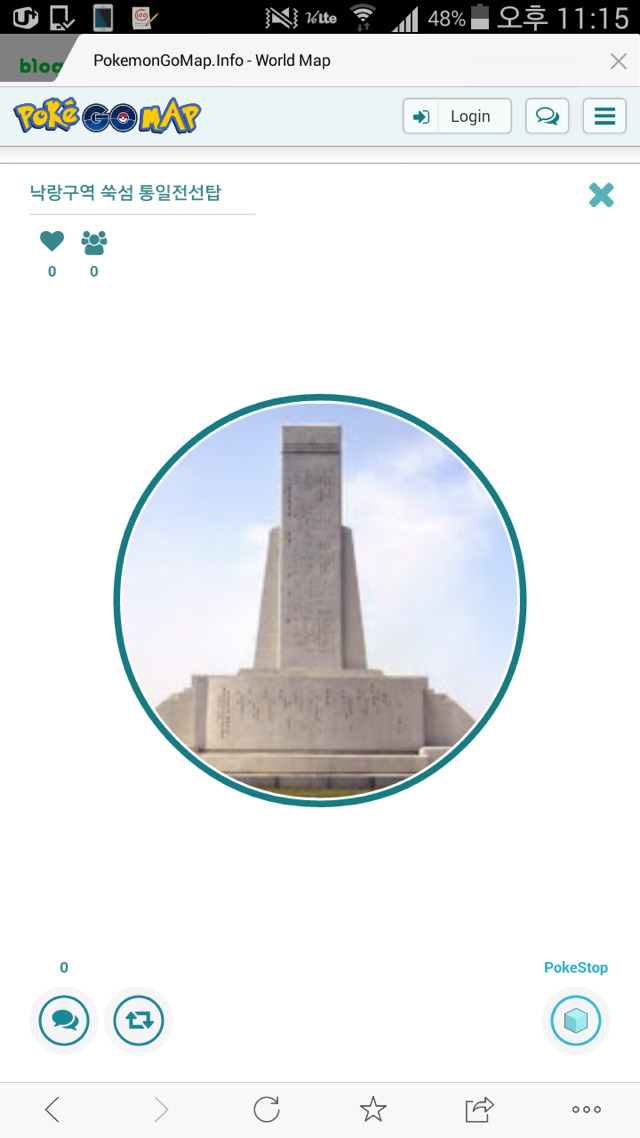View the monument photo
This screenshot has height=1138, width=640.
point(320,600)
